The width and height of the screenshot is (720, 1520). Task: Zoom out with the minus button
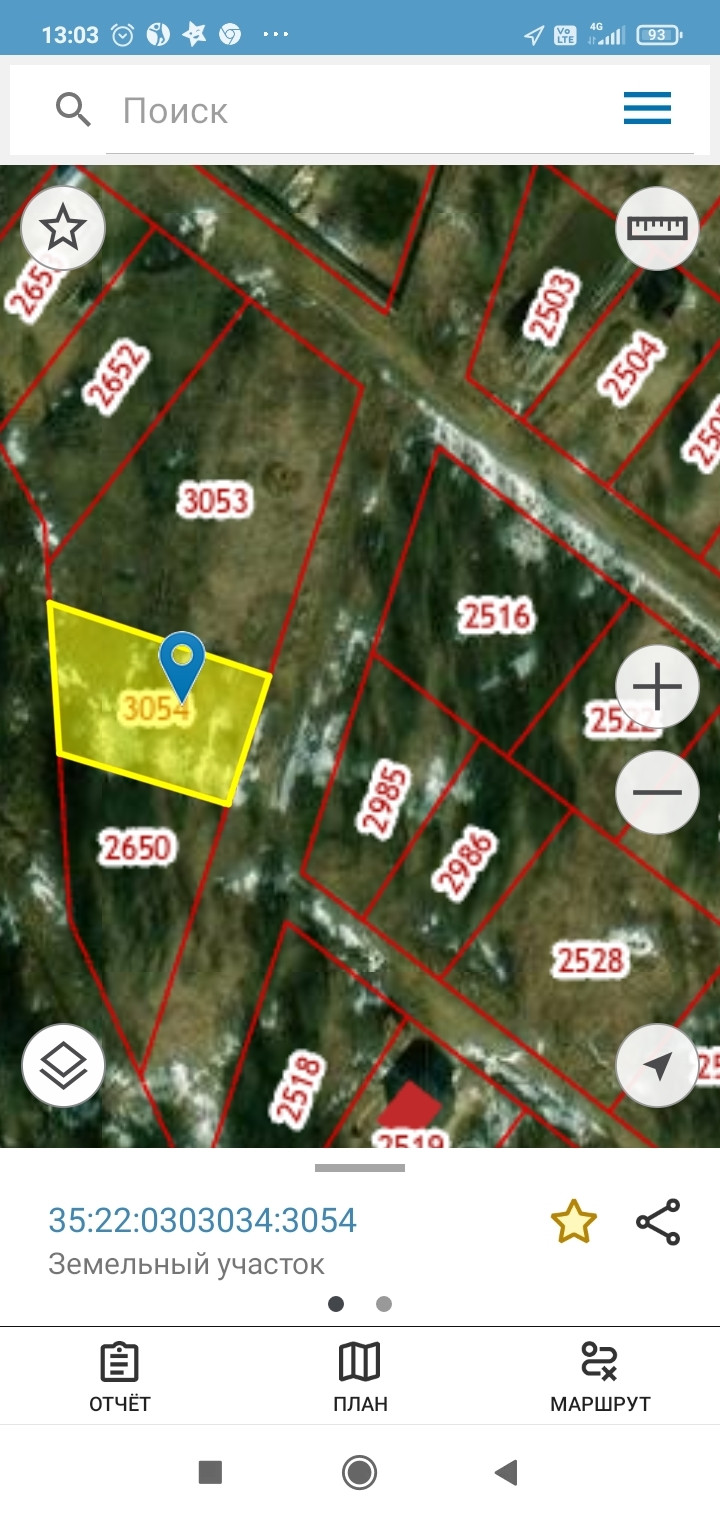tap(657, 793)
